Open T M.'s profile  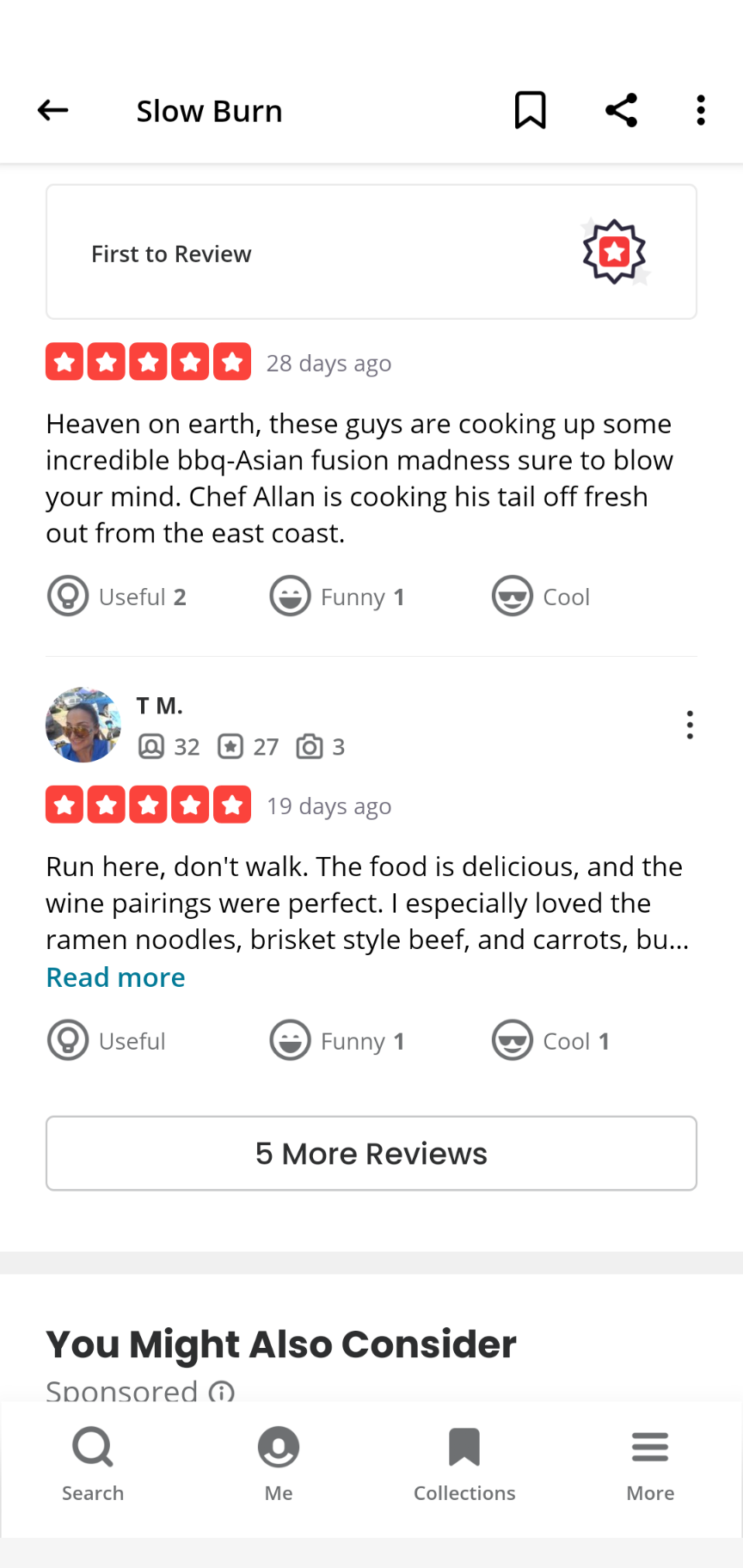coord(83,725)
